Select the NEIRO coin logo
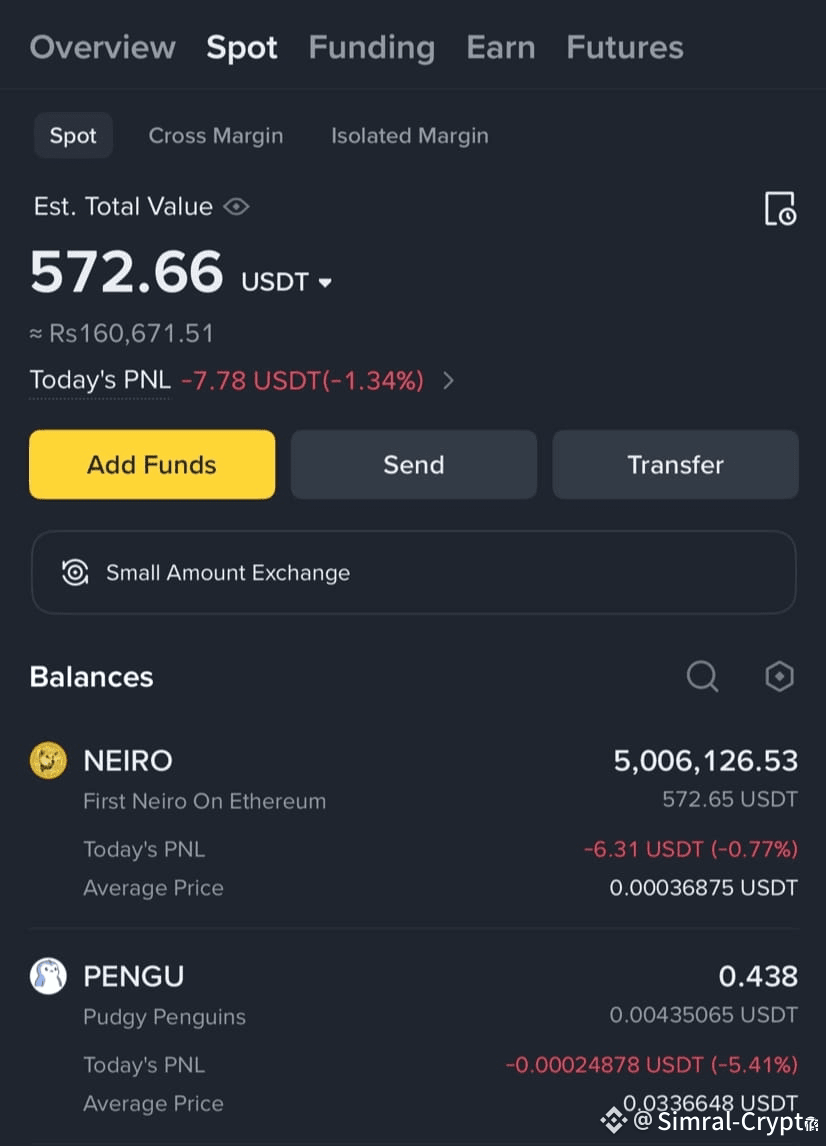Viewport: 826px width, 1146px height. [48, 760]
